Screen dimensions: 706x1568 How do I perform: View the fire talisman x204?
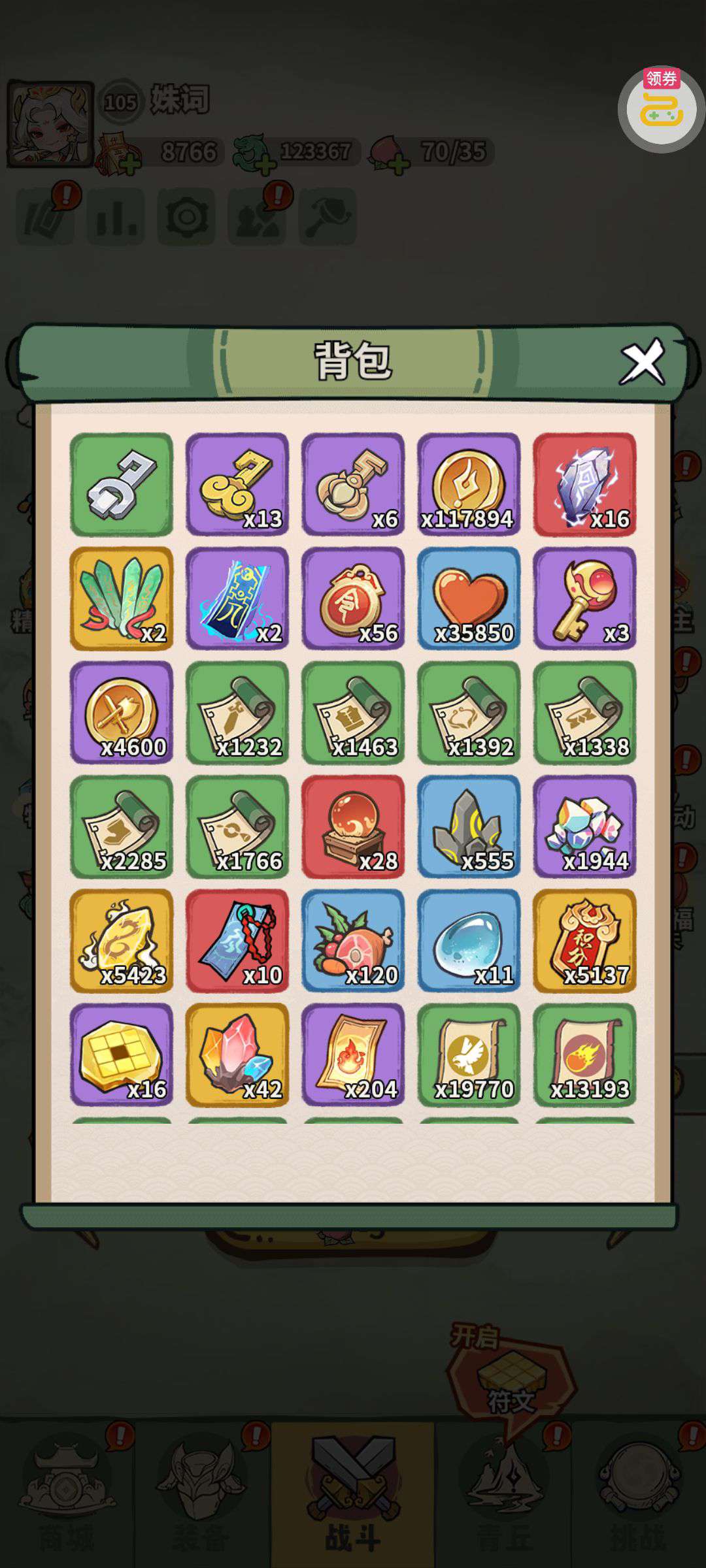tap(353, 1054)
